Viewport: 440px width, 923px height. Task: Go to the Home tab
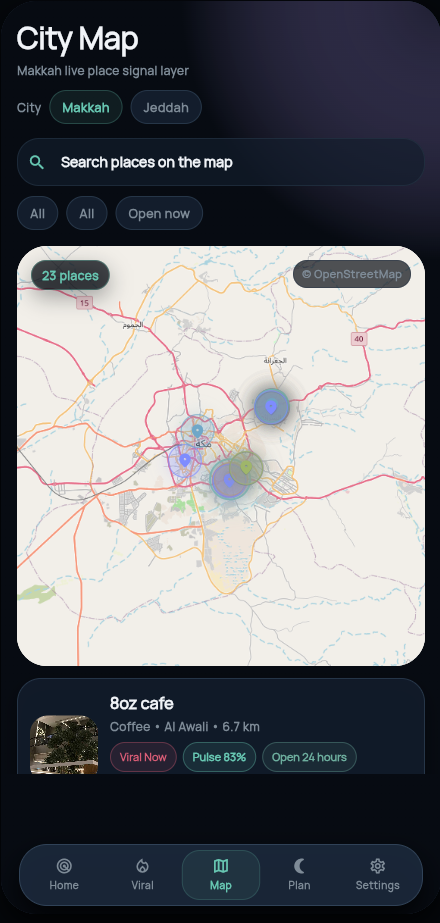(x=64, y=875)
